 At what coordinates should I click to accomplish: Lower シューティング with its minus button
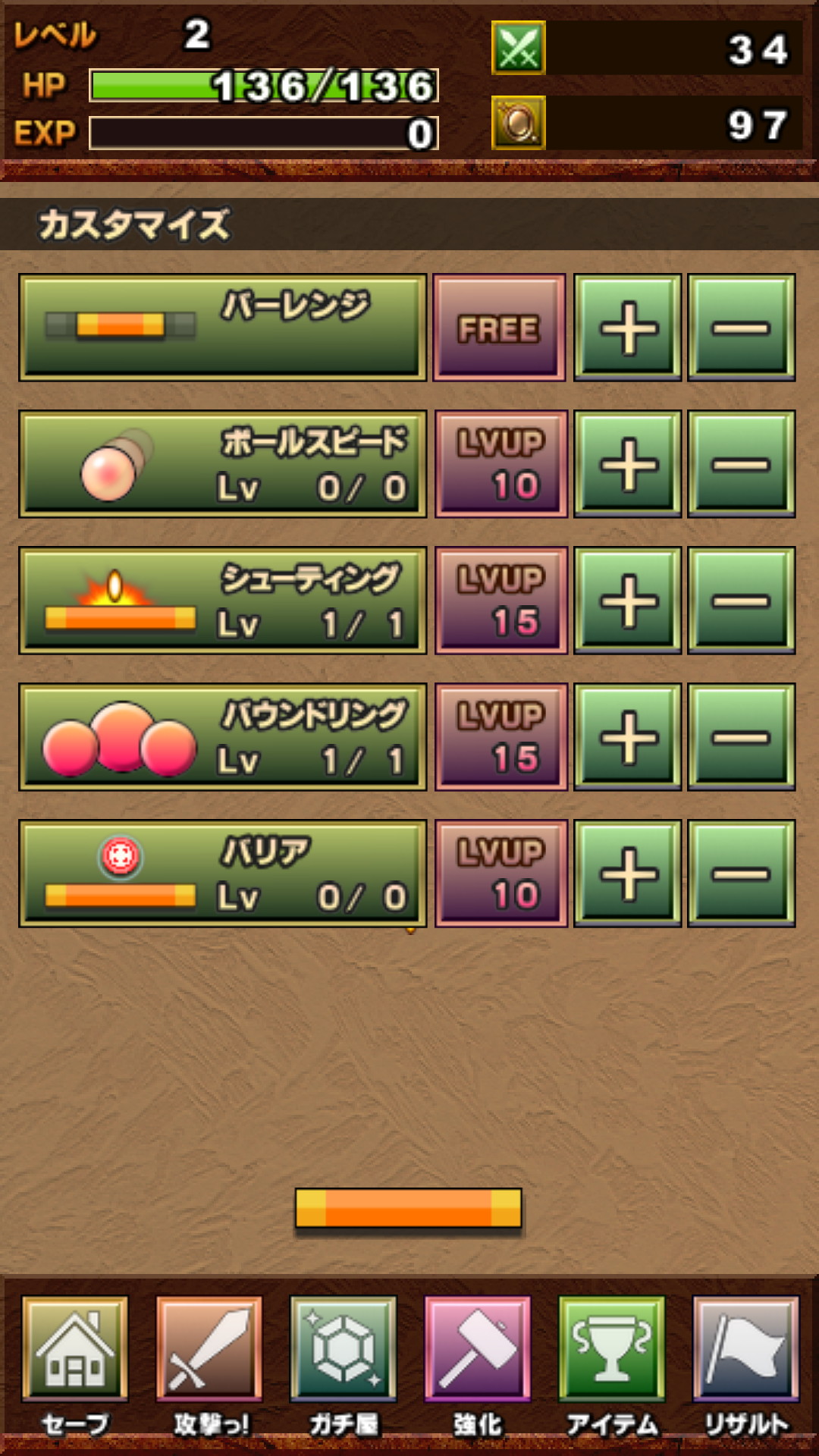pyautogui.click(x=741, y=601)
